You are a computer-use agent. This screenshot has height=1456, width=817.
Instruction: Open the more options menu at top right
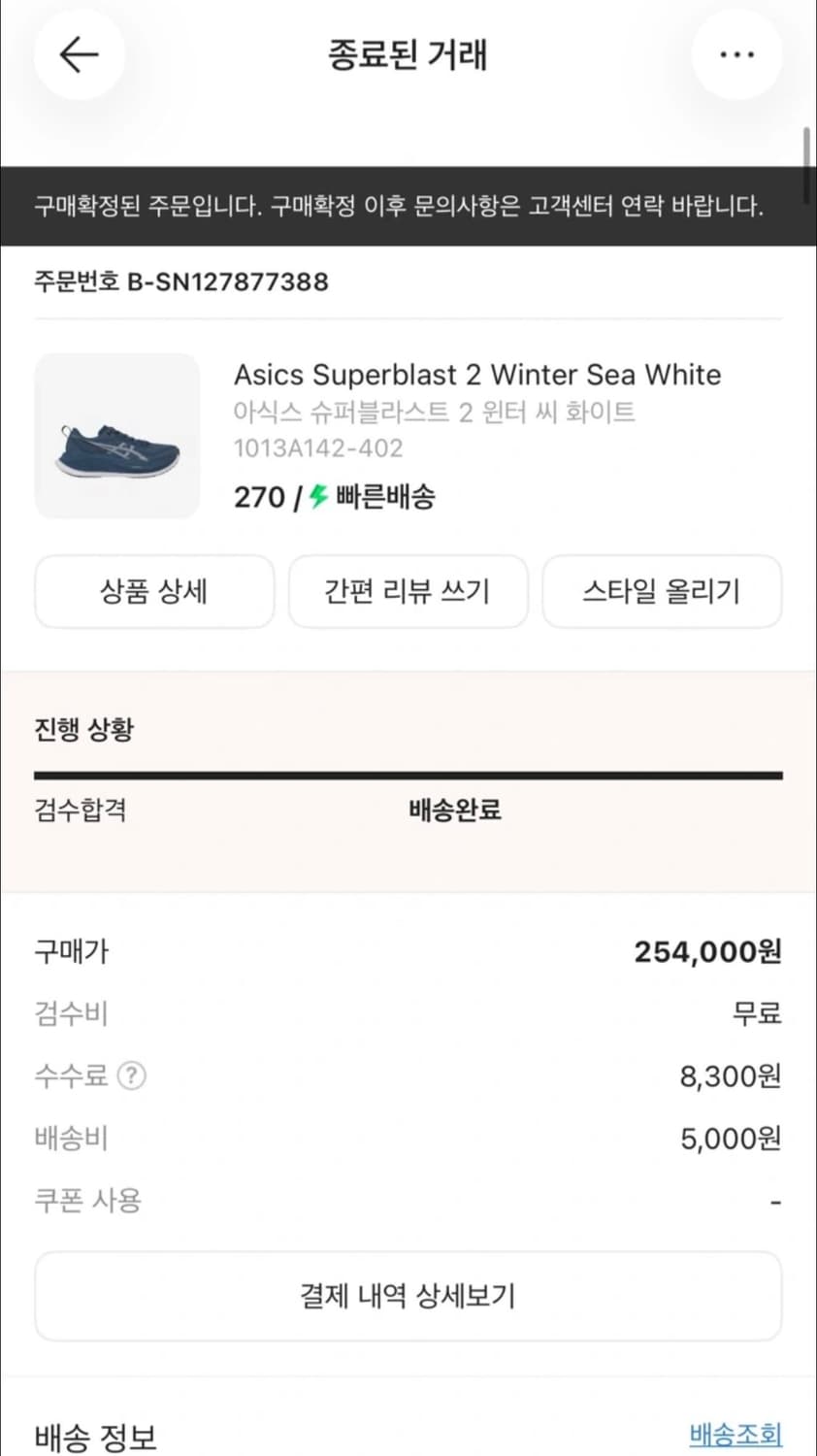click(x=737, y=54)
